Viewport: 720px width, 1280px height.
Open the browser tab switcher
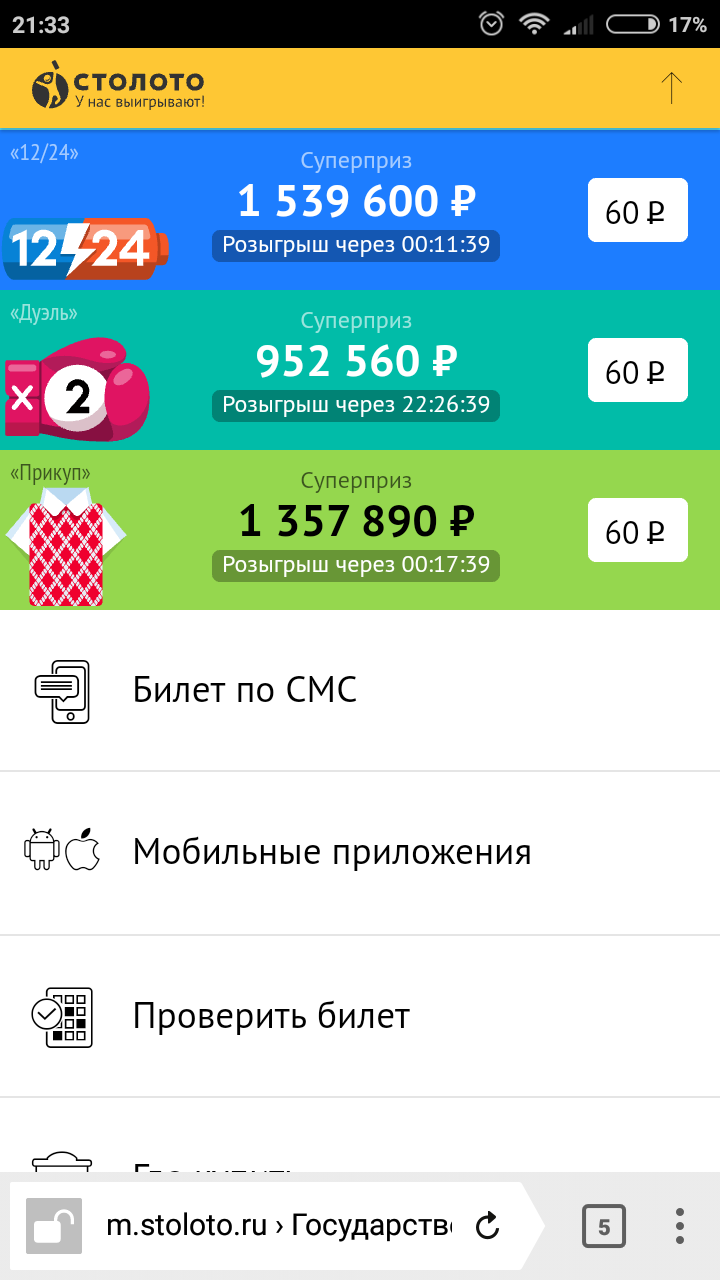(x=603, y=1226)
